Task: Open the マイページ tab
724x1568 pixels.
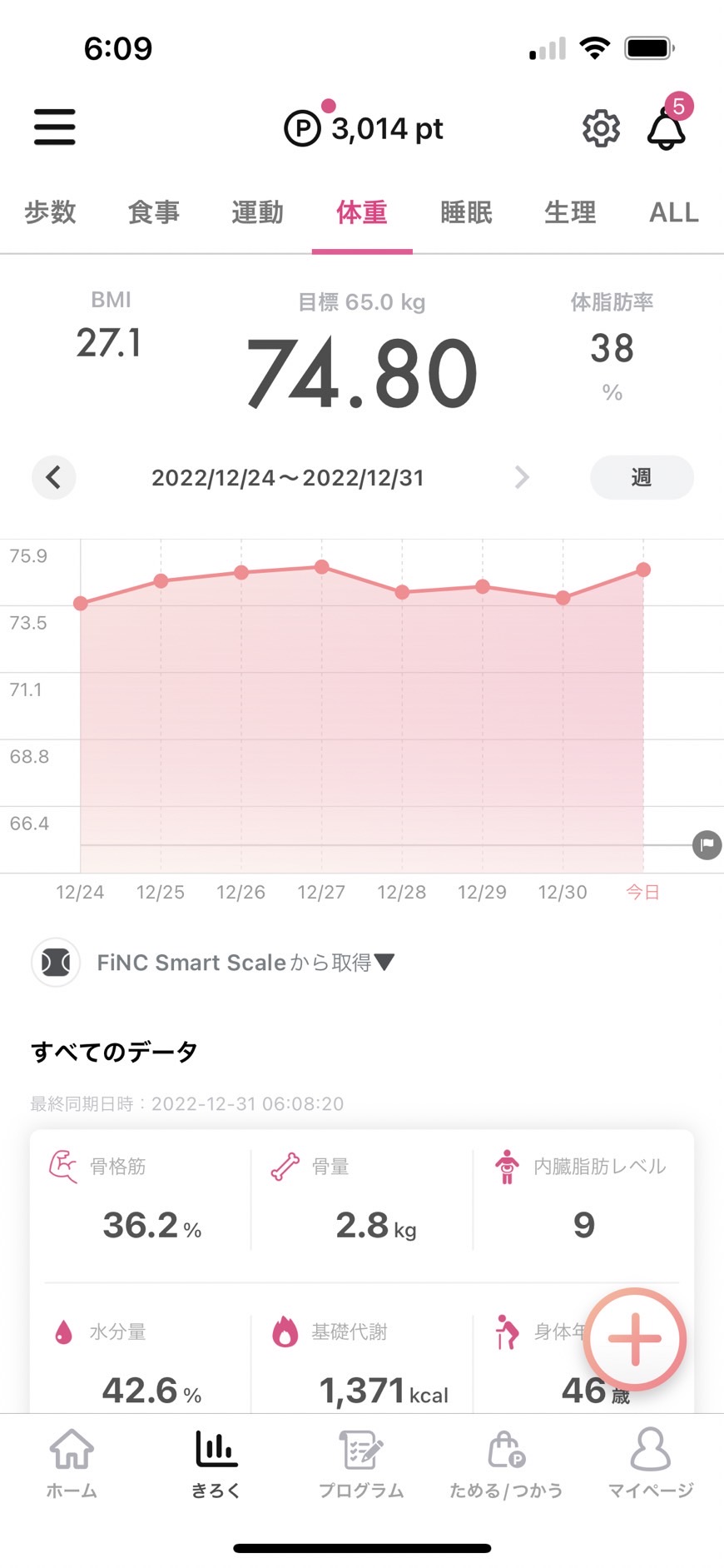Action: tap(651, 1463)
